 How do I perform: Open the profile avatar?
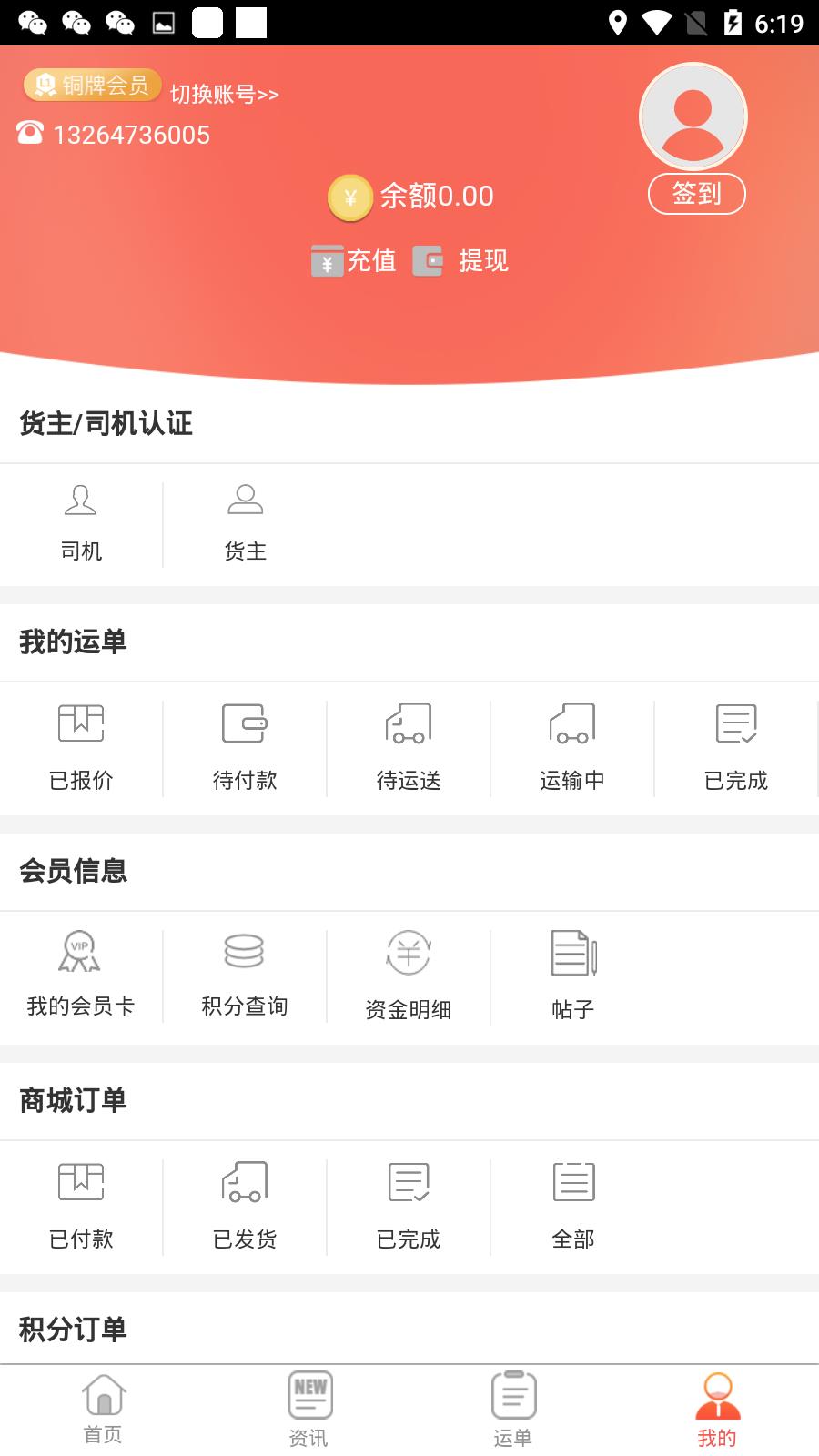click(x=693, y=117)
